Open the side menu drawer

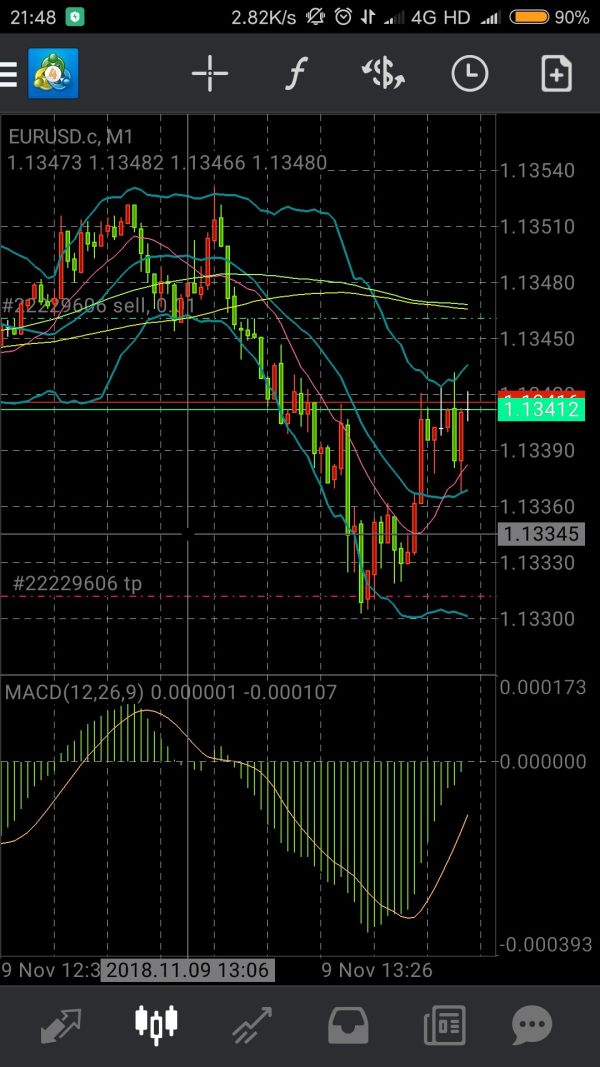coord(10,75)
